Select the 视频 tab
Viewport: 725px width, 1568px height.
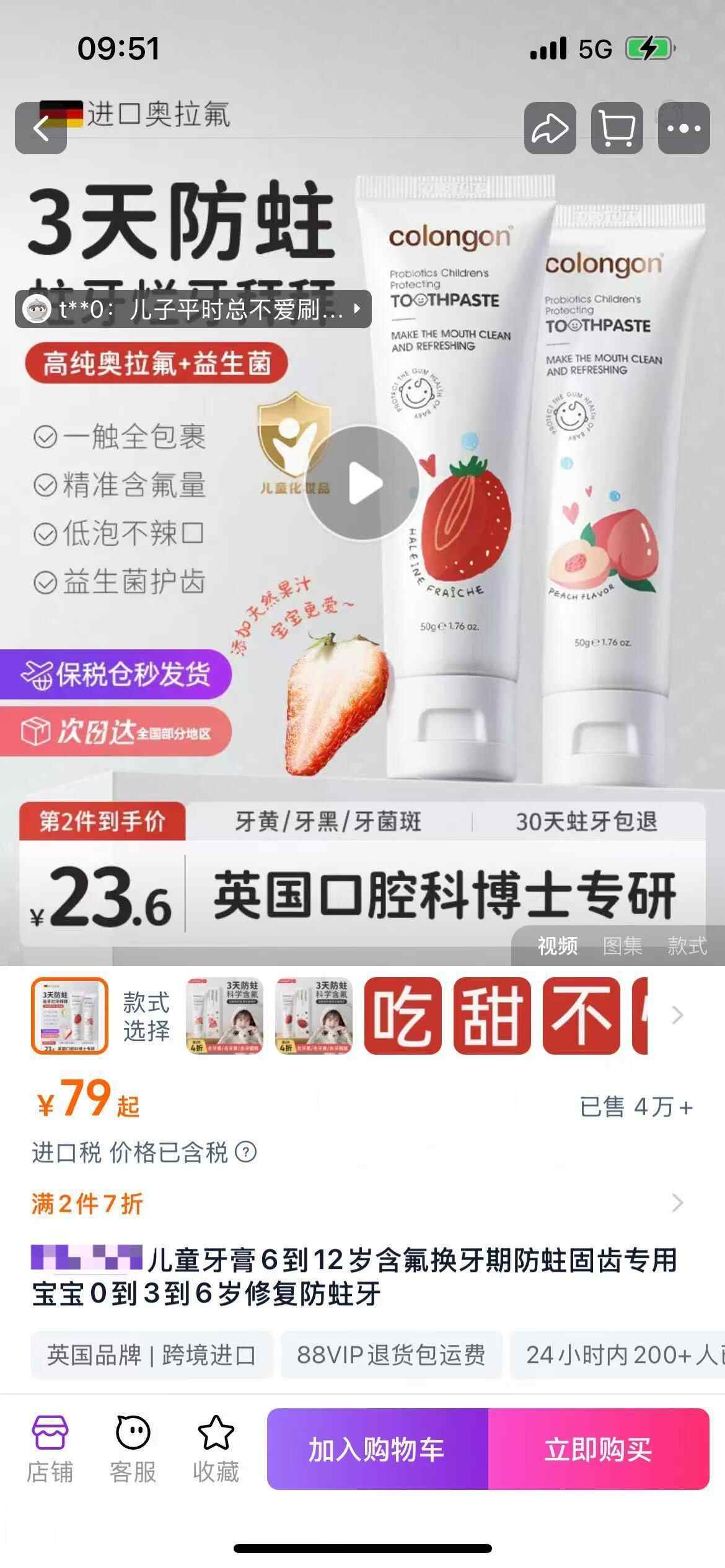tap(557, 946)
